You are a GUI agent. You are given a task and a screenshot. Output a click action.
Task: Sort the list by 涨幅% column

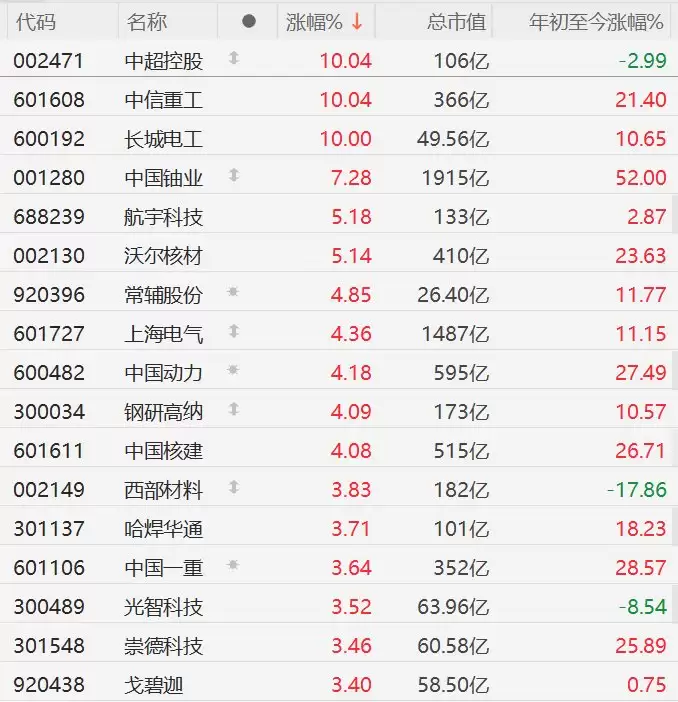323,22
